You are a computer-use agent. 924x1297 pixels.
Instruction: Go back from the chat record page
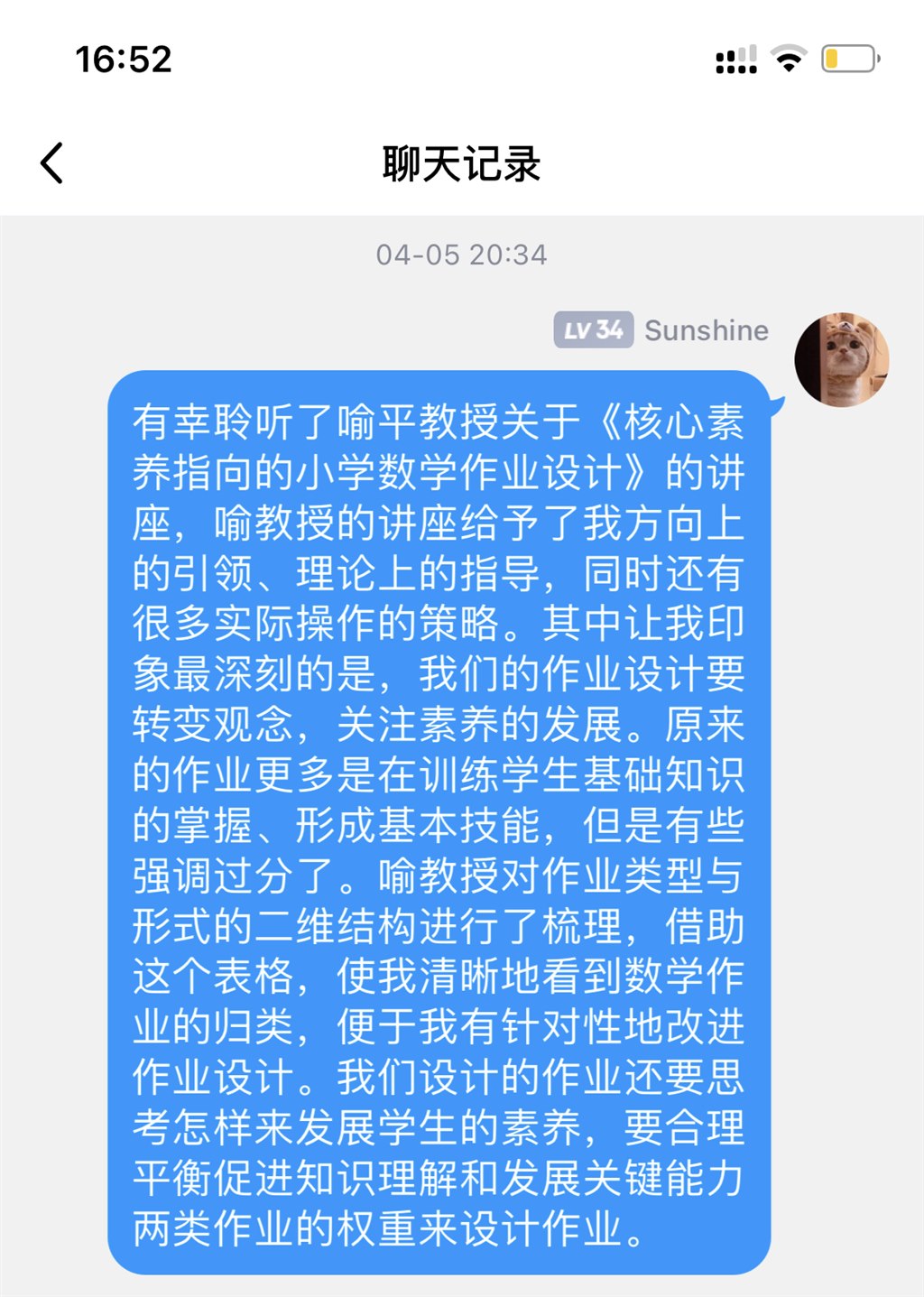(x=52, y=163)
